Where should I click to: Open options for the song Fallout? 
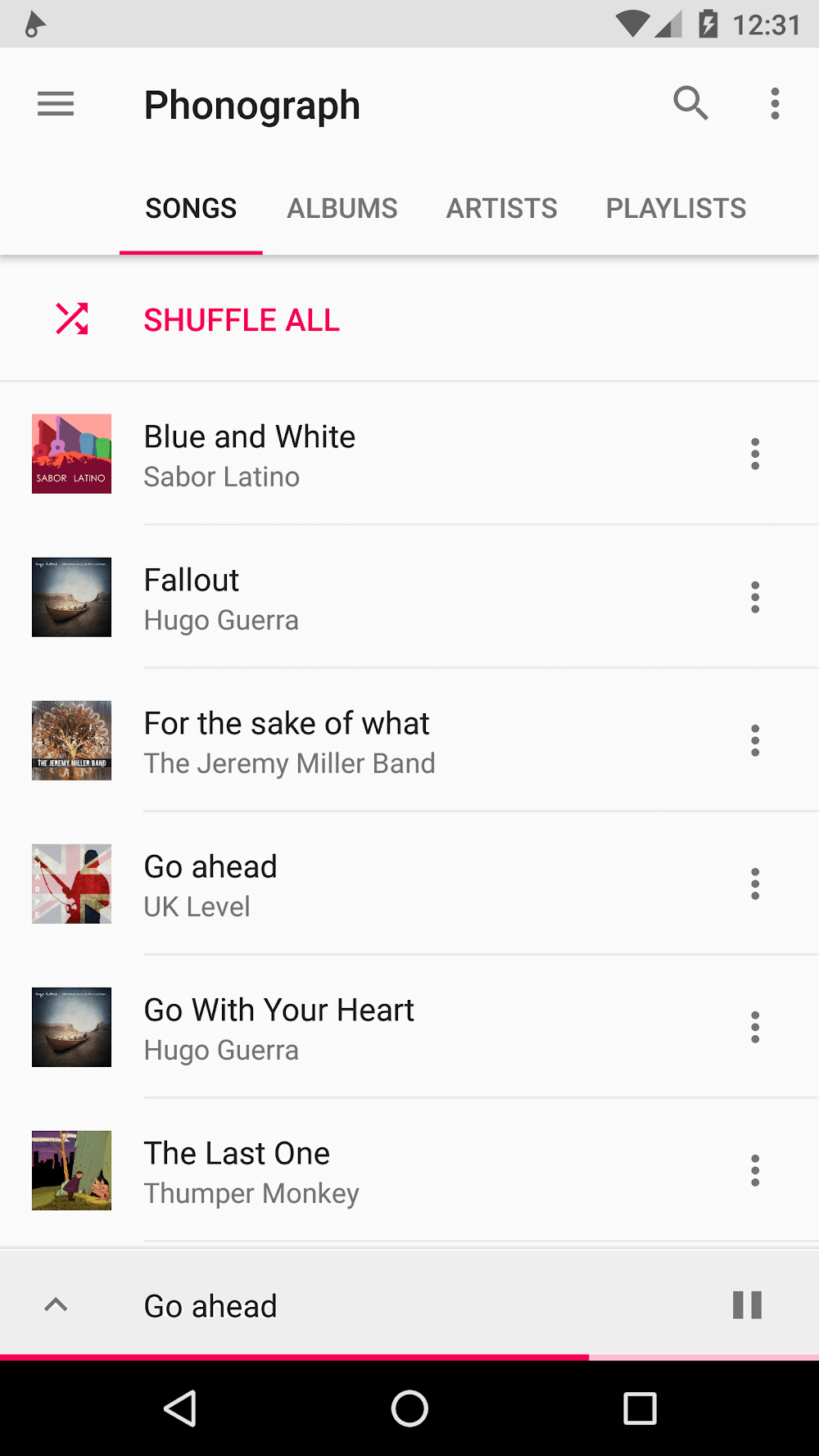[755, 598]
